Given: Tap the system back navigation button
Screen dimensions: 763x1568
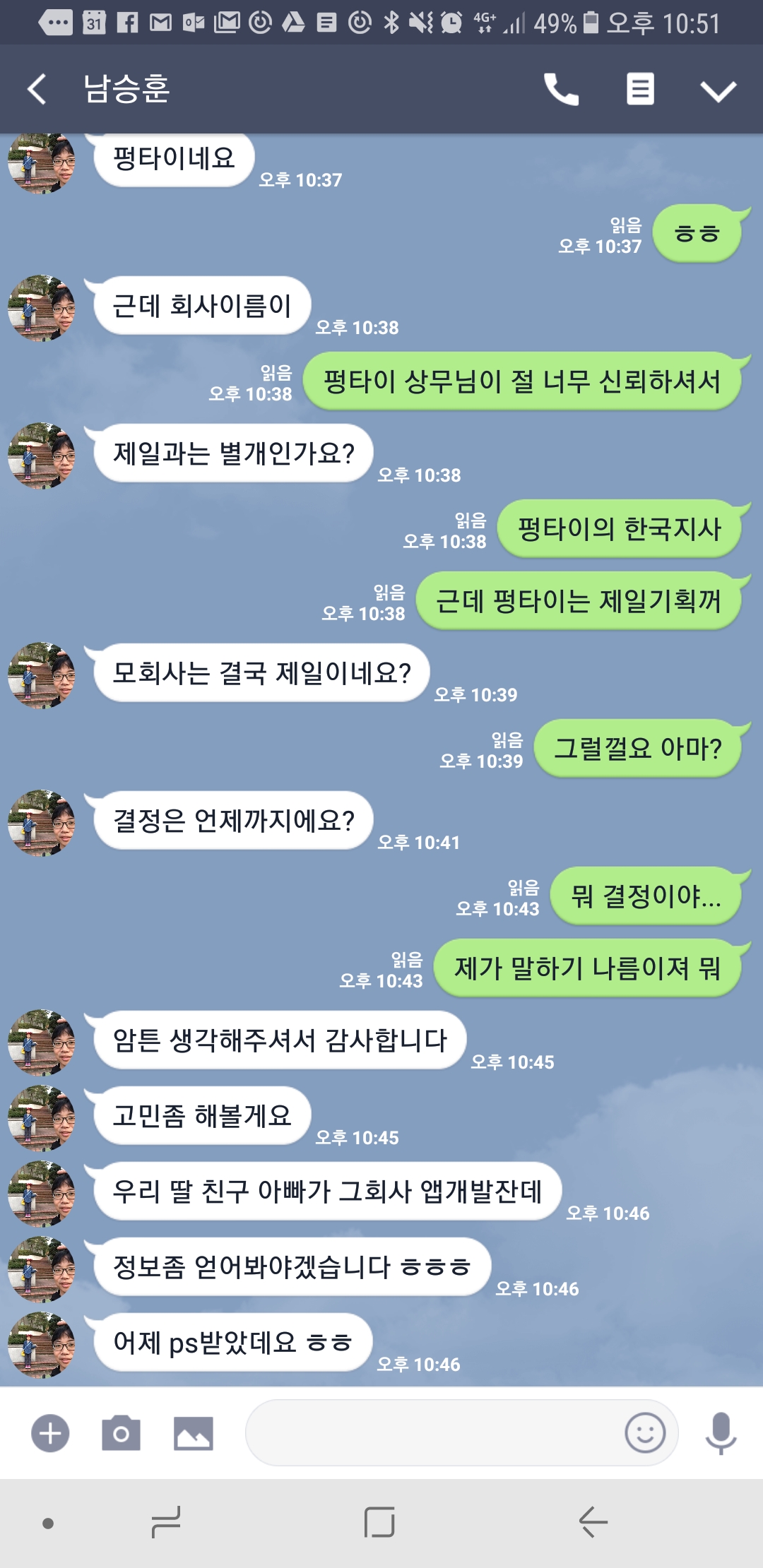Looking at the screenshot, I should (593, 1522).
